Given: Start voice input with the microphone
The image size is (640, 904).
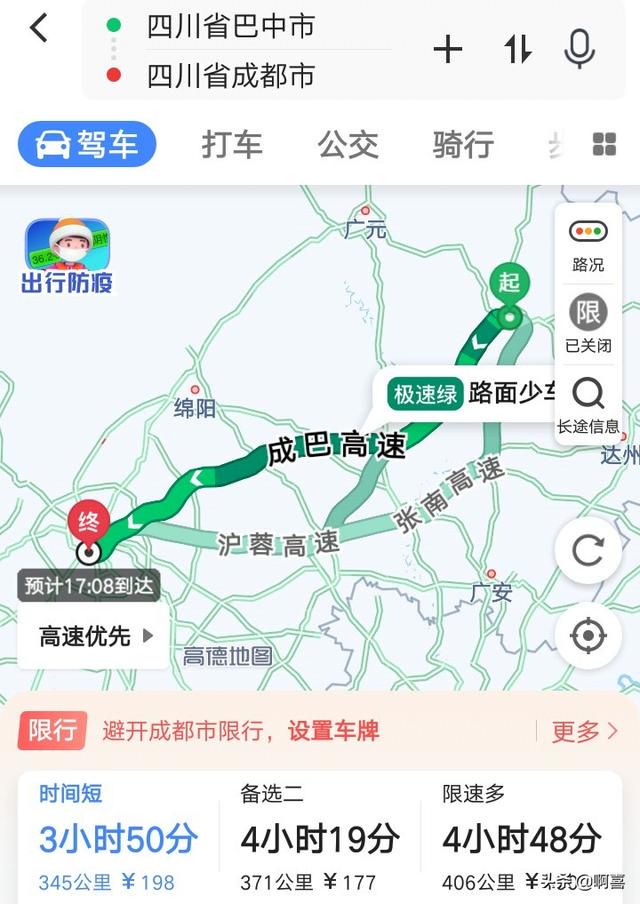Looking at the screenshot, I should [580, 49].
